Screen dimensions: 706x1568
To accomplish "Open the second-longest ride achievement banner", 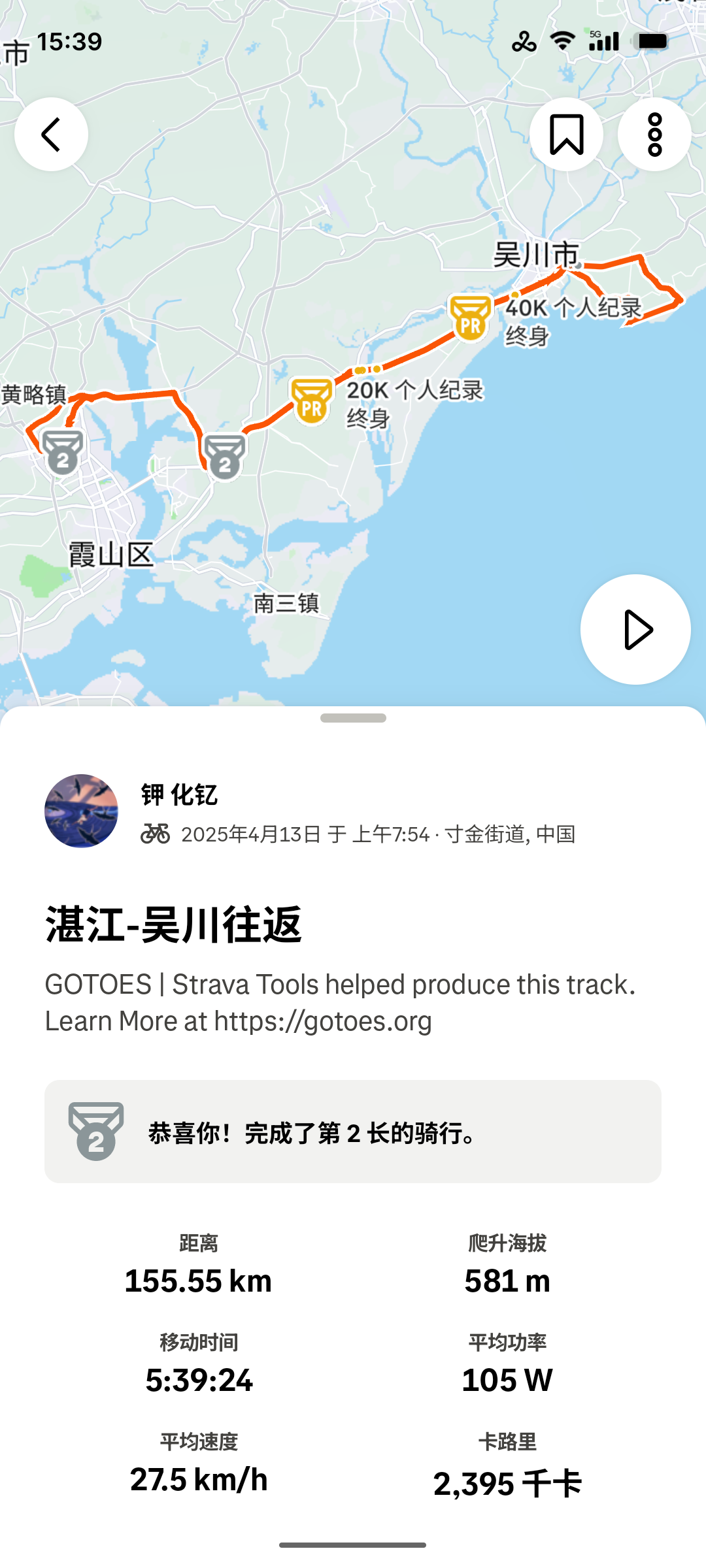I will pos(353,1132).
